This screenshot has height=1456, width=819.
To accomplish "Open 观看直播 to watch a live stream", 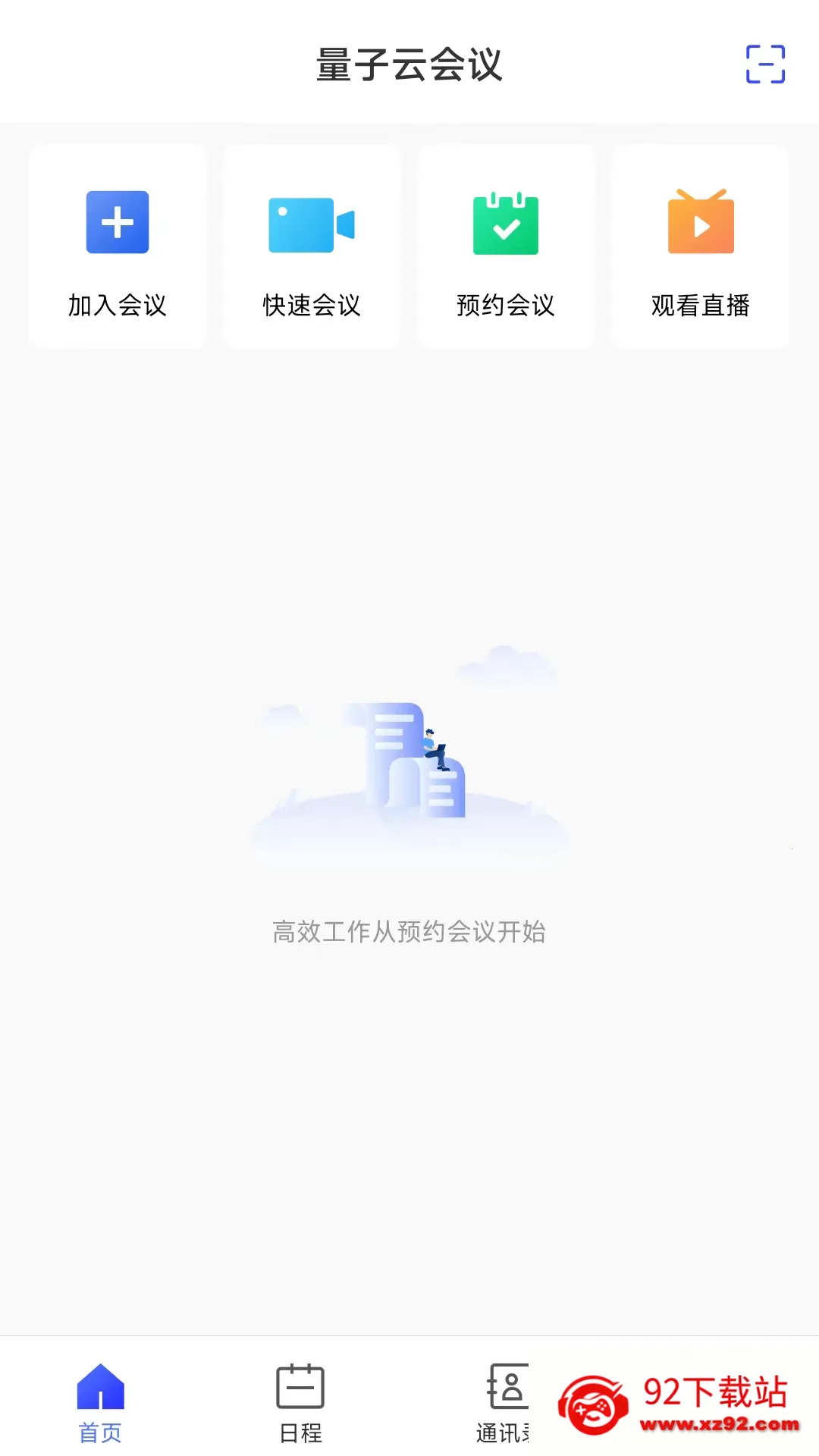I will pyautogui.click(x=701, y=246).
